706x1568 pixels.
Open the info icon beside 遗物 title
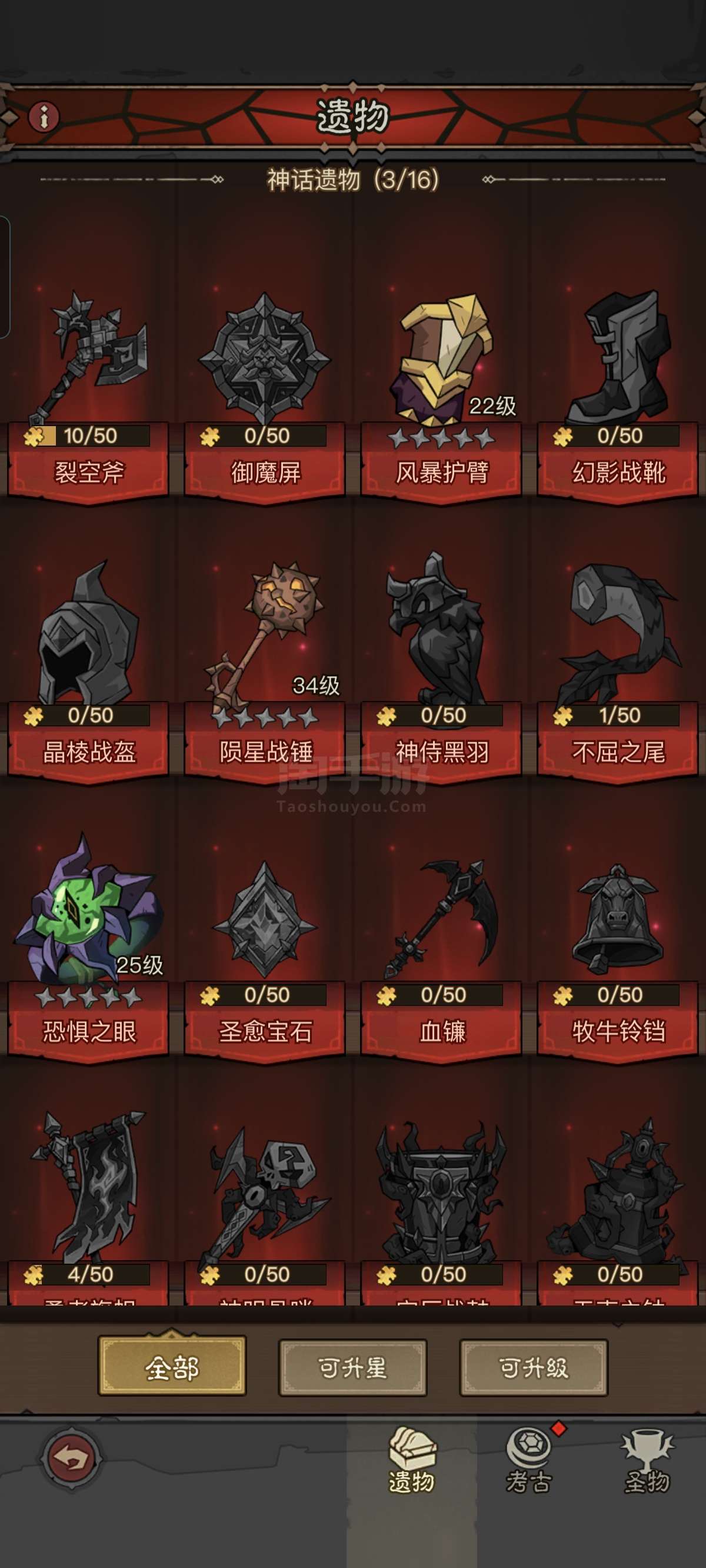click(44, 115)
